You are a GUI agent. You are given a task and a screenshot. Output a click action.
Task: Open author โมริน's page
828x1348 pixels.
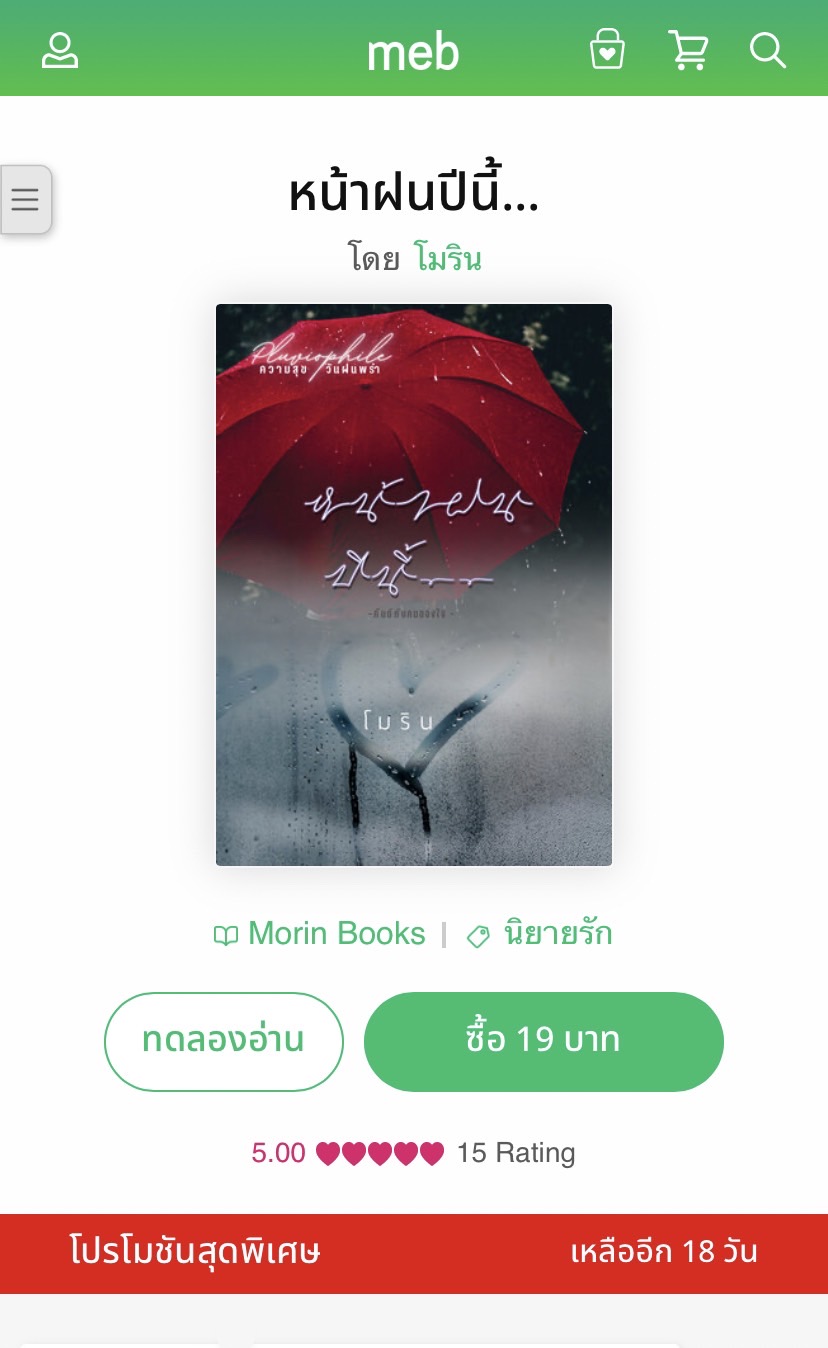pyautogui.click(x=447, y=259)
